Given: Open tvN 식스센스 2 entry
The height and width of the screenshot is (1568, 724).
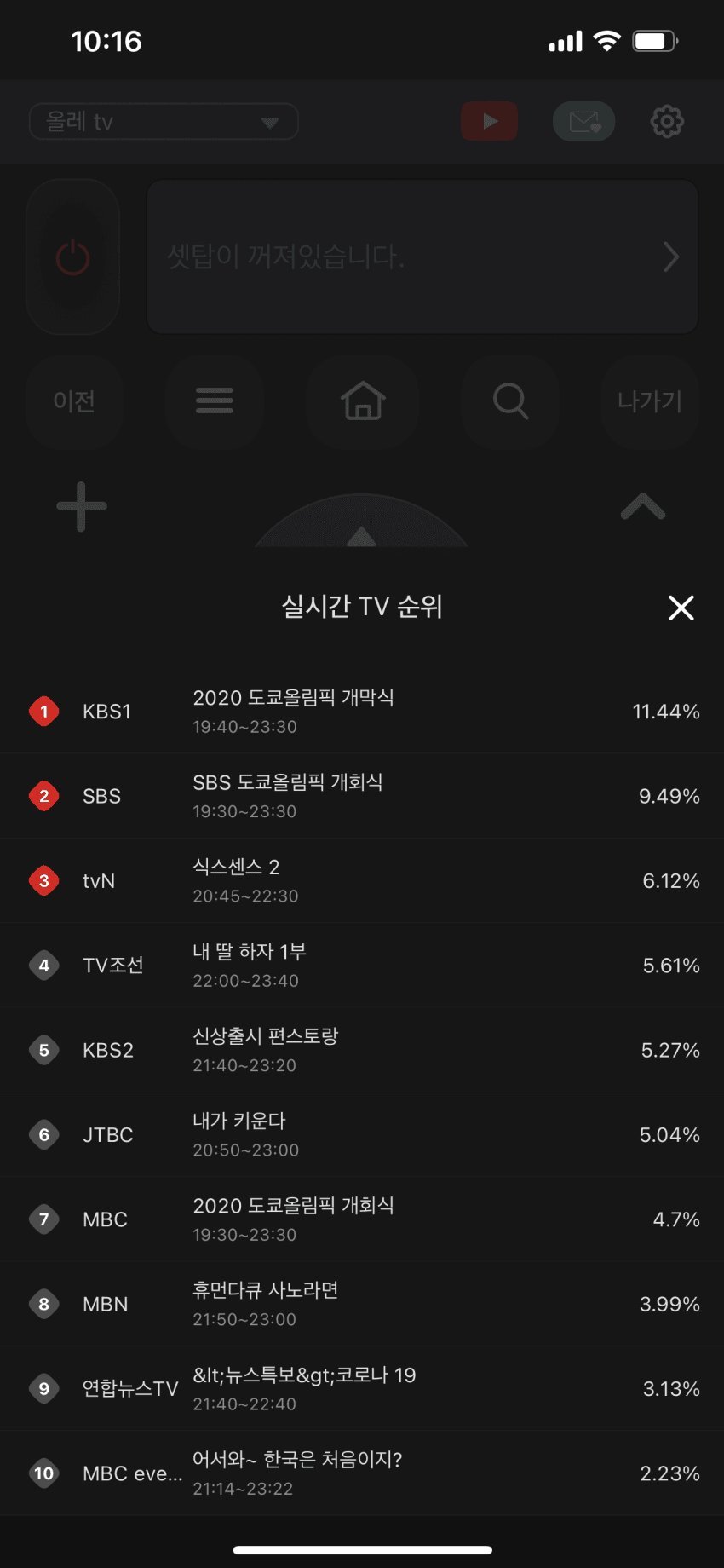Looking at the screenshot, I should tap(362, 880).
